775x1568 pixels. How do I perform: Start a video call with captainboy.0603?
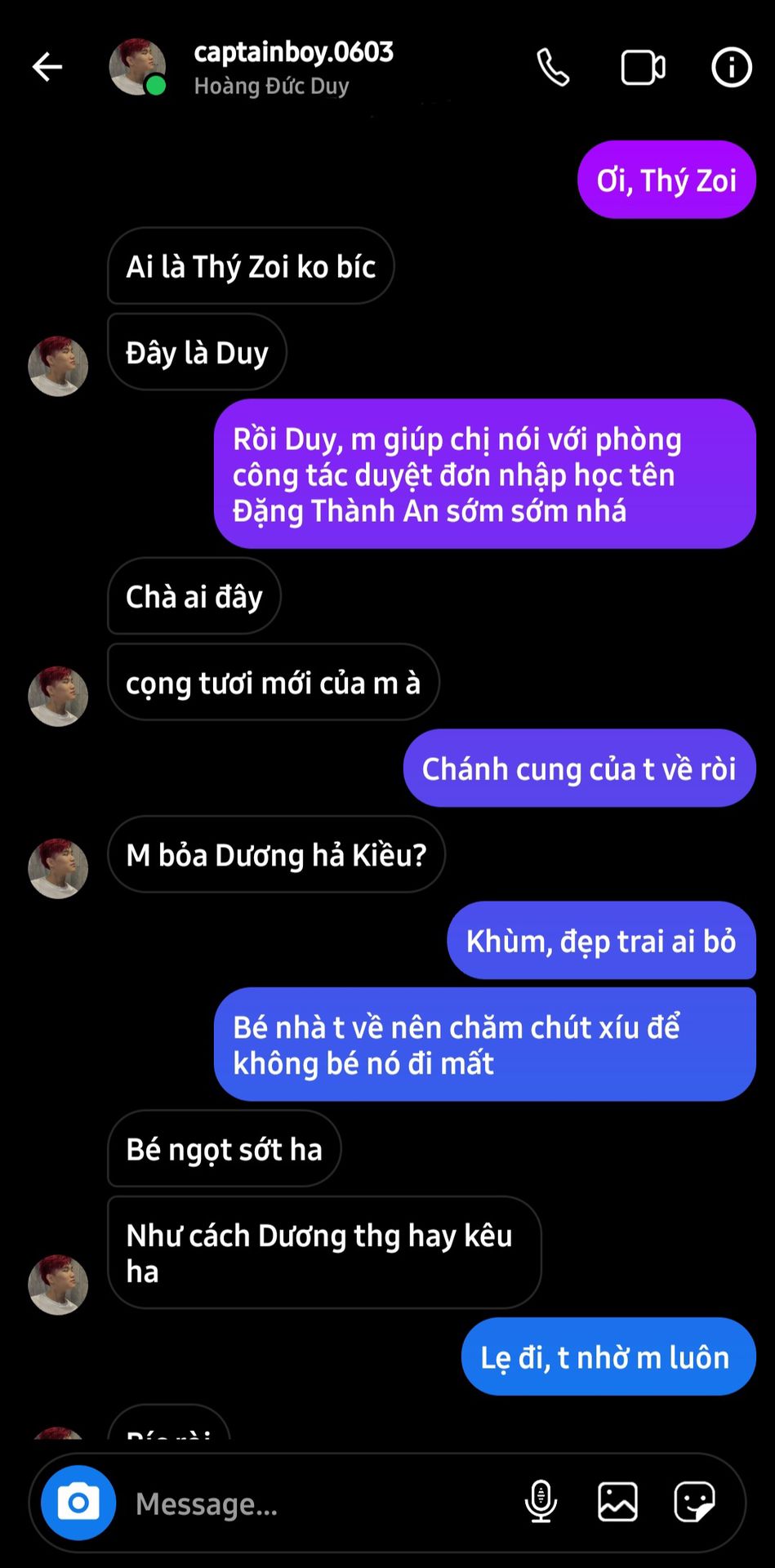[643, 68]
